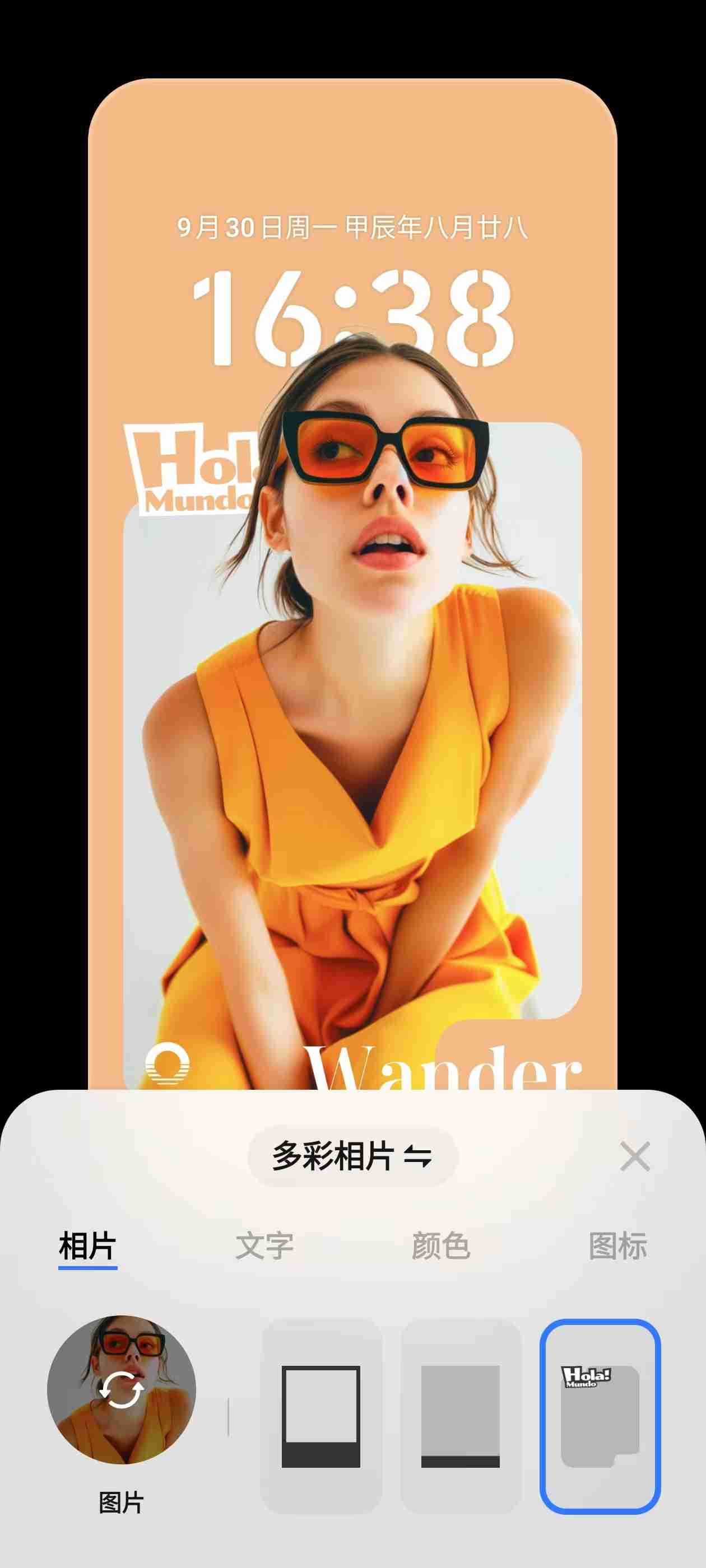Choose the polaroid-style frame layout
Image resolution: width=706 pixels, height=1568 pixels.
coord(321,1416)
